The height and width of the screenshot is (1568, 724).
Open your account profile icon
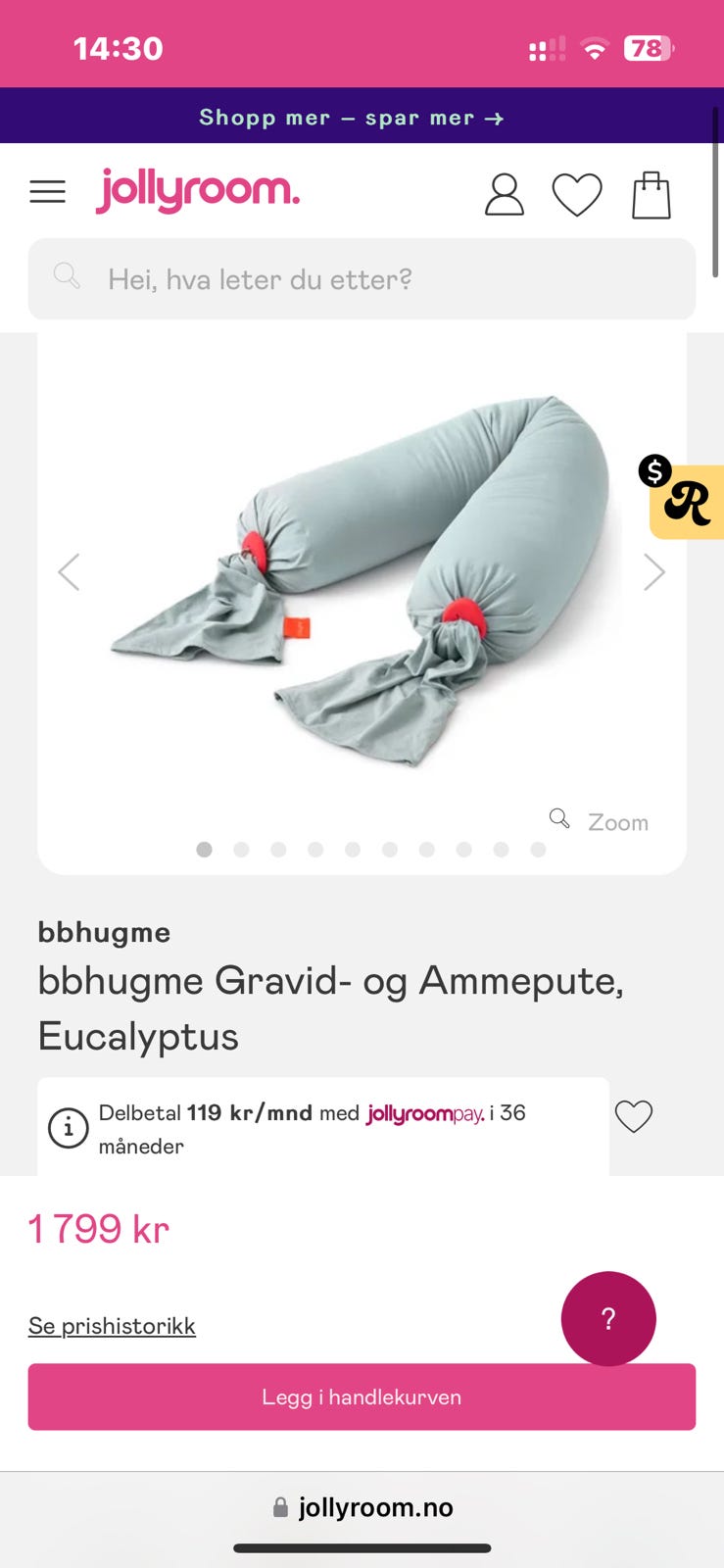click(504, 193)
